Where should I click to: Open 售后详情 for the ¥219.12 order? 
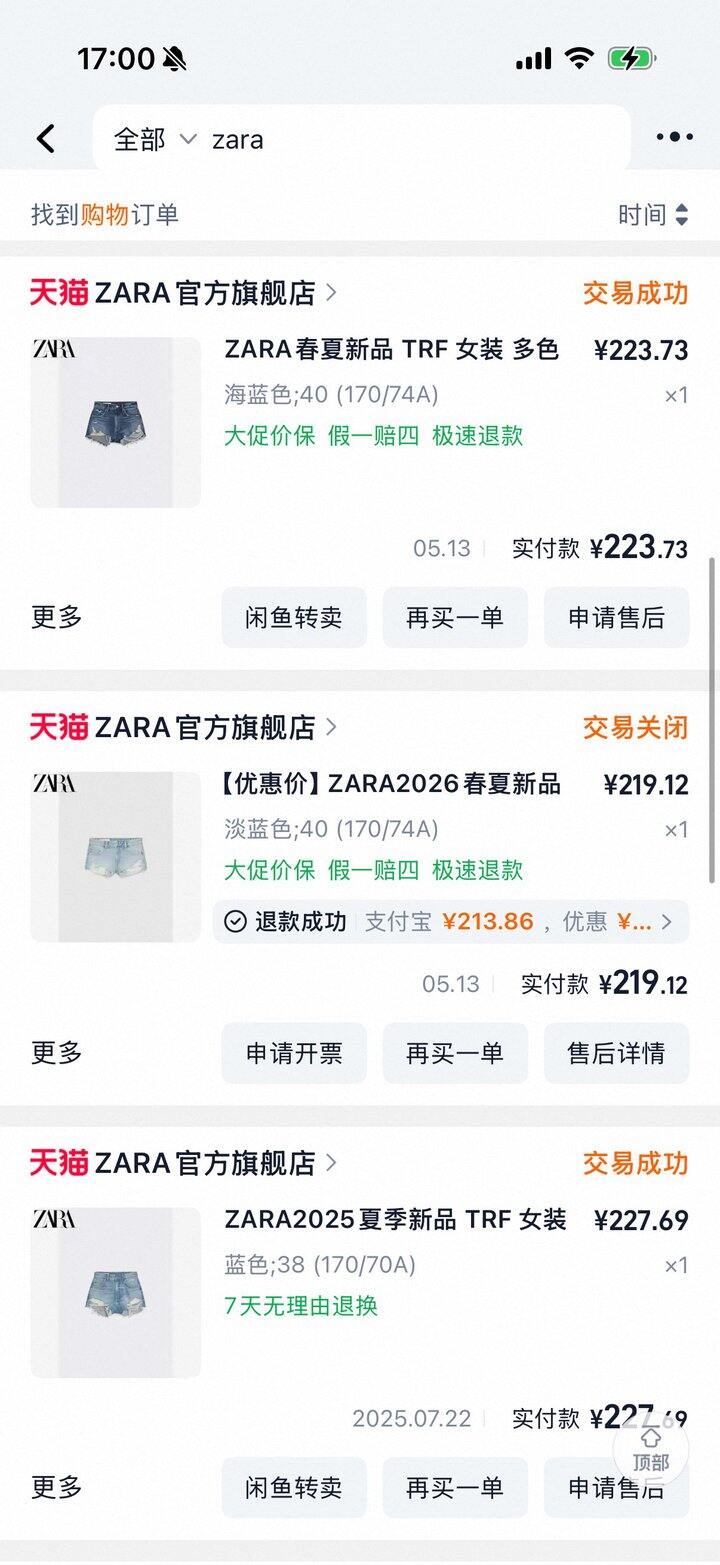616,1053
